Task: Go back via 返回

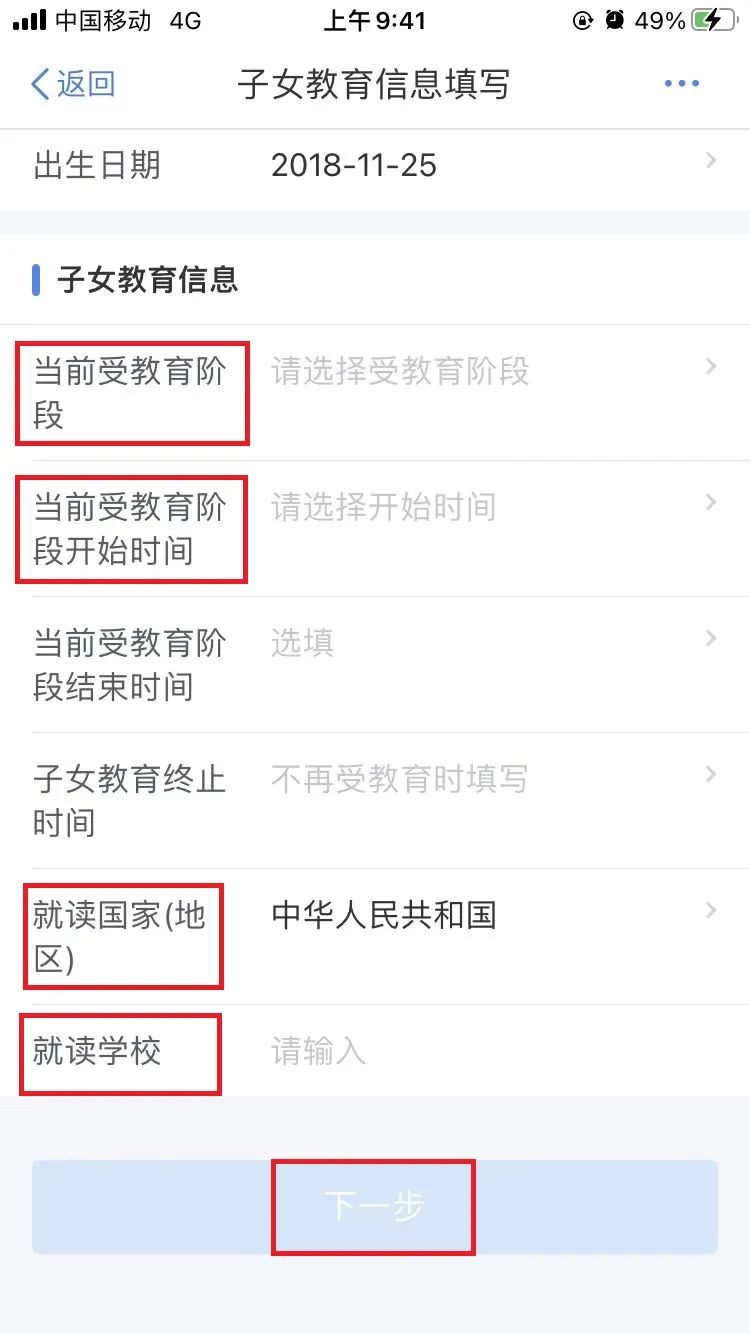Action: (x=74, y=84)
